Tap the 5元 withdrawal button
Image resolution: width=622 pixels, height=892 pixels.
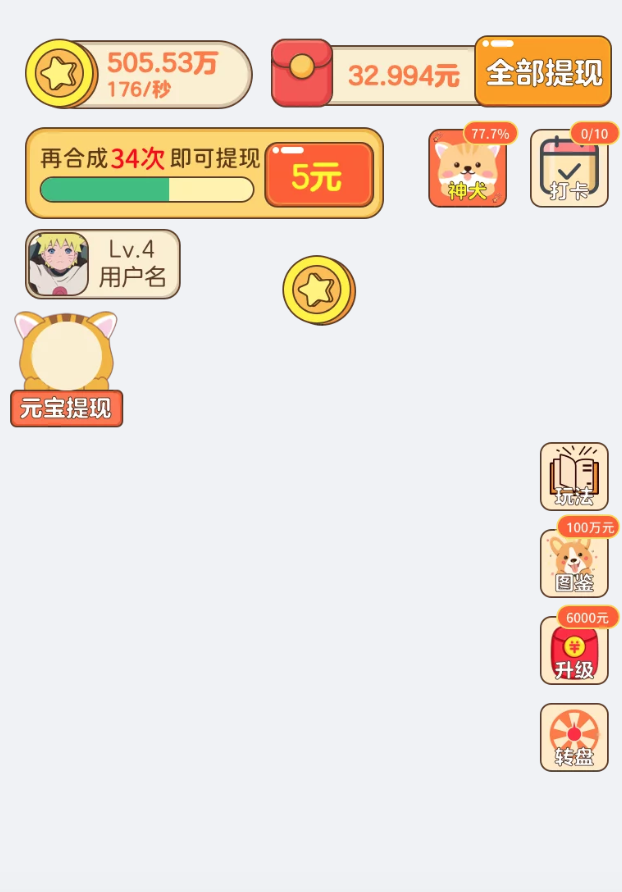pyautogui.click(x=319, y=176)
